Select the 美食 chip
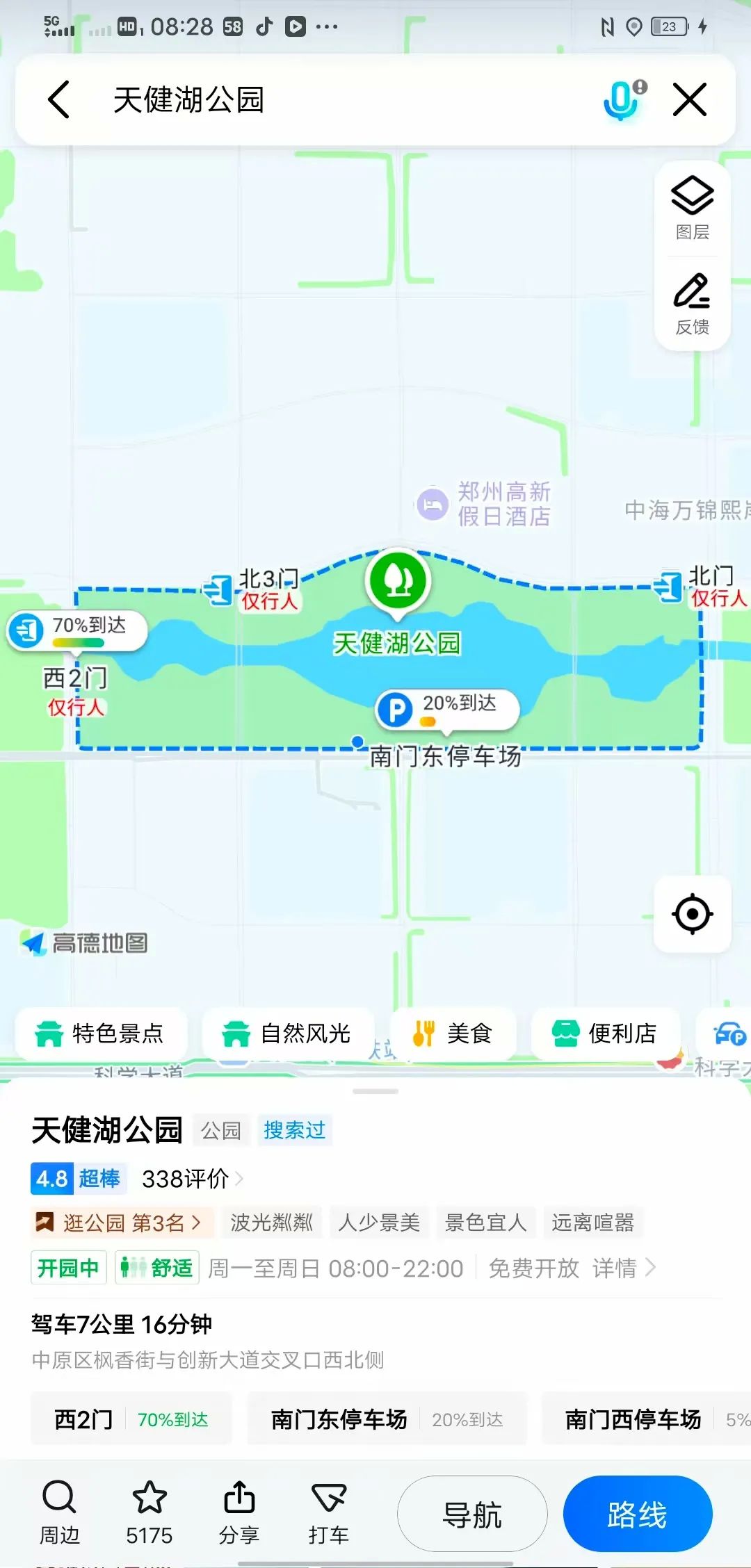 453,1034
